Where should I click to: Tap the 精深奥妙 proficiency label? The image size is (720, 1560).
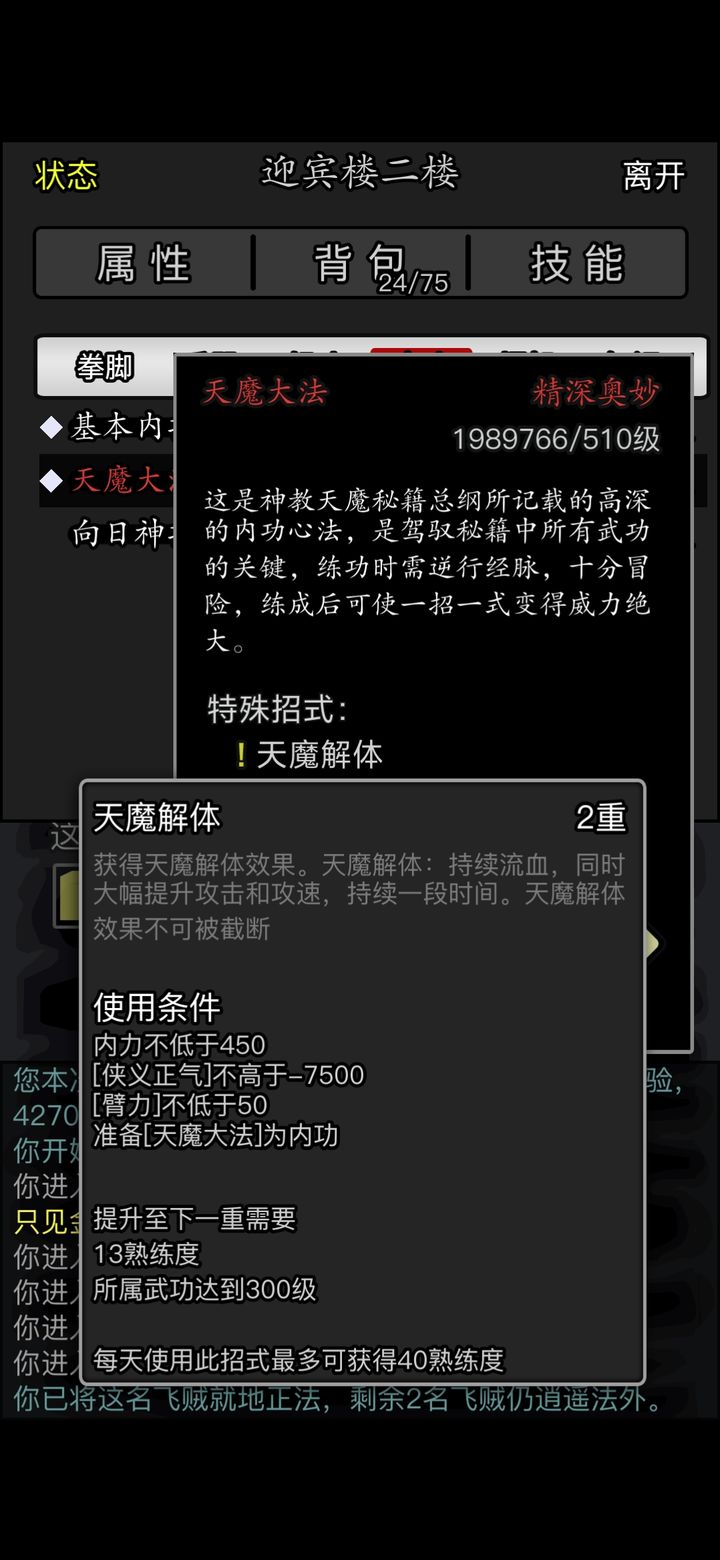point(594,393)
